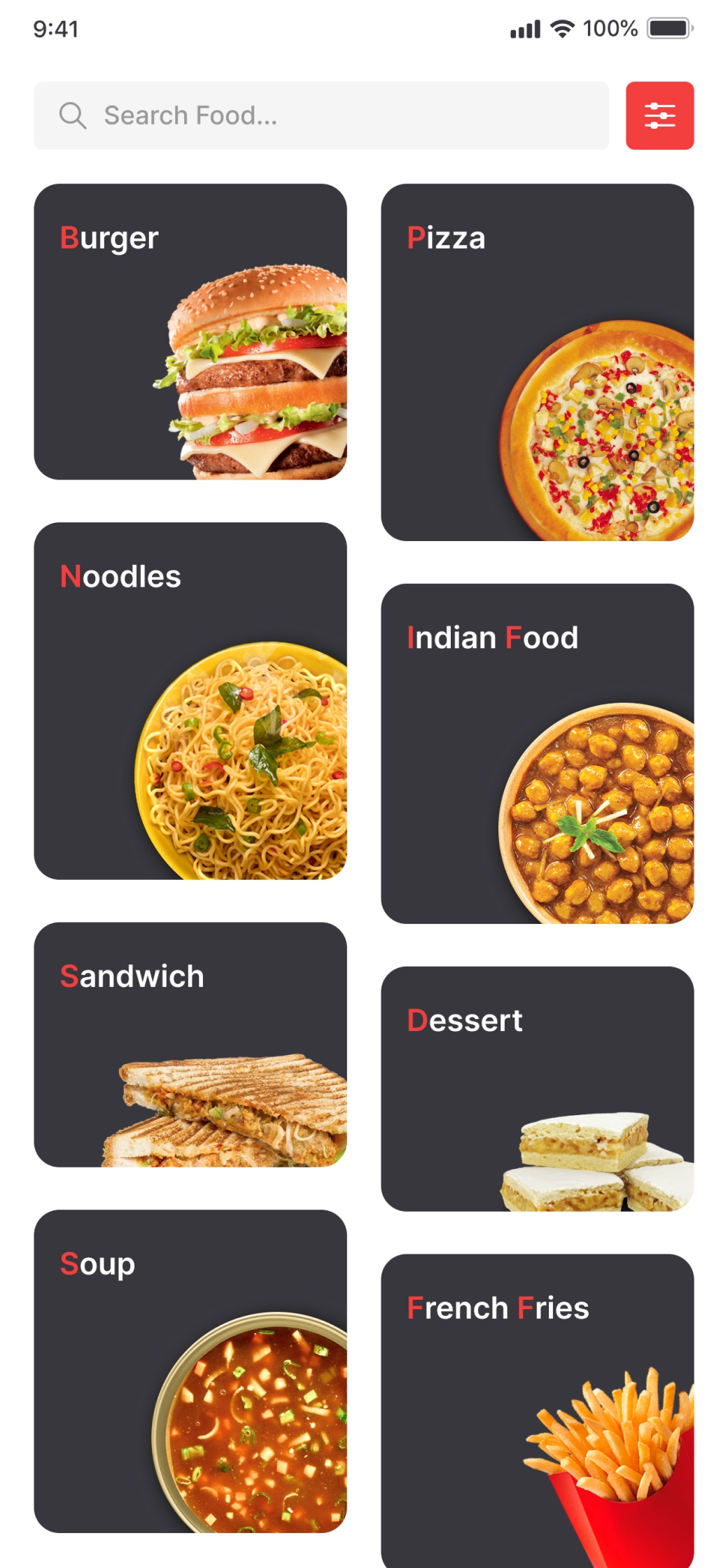
Task: View the Sandwich category
Action: pos(190,1044)
